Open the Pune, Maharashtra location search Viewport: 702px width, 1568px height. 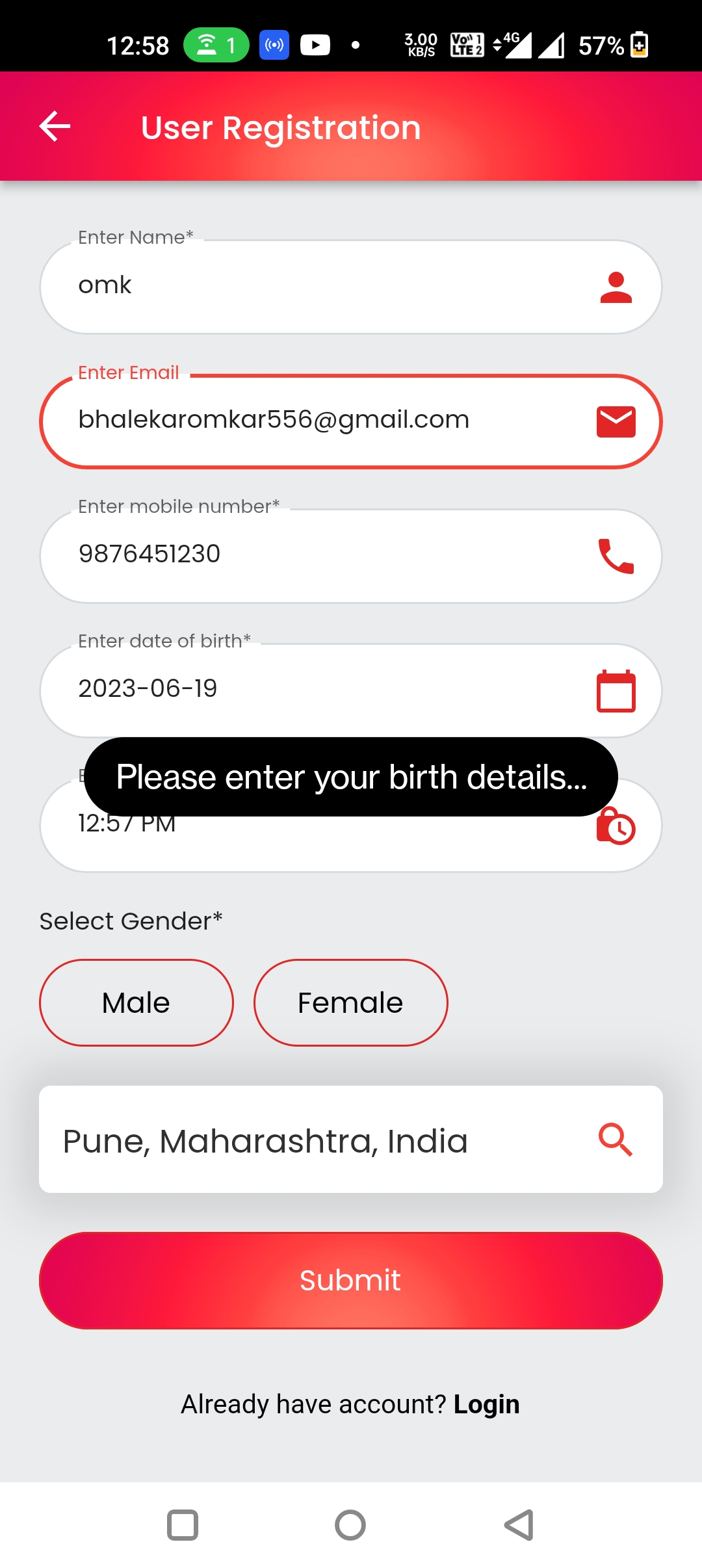click(350, 1139)
